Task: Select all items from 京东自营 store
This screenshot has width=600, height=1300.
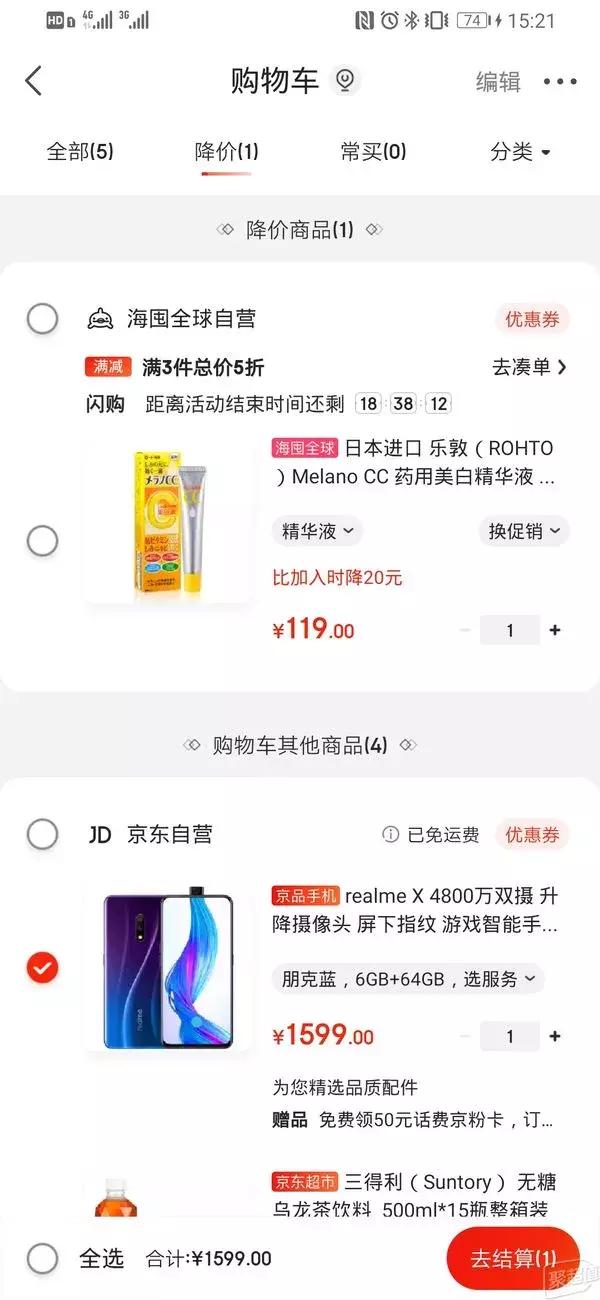Action: click(x=42, y=834)
